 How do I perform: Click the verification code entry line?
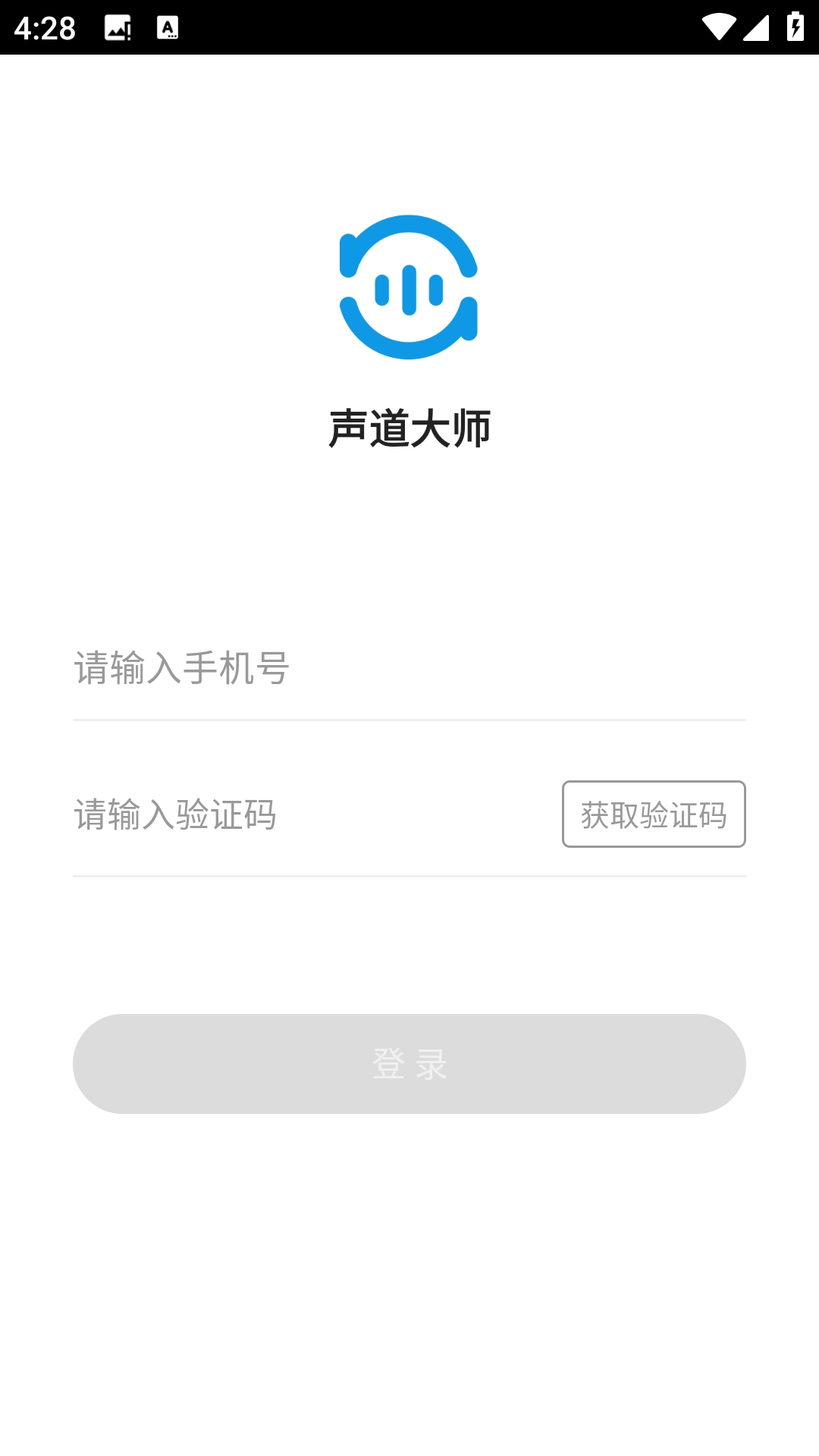409,877
